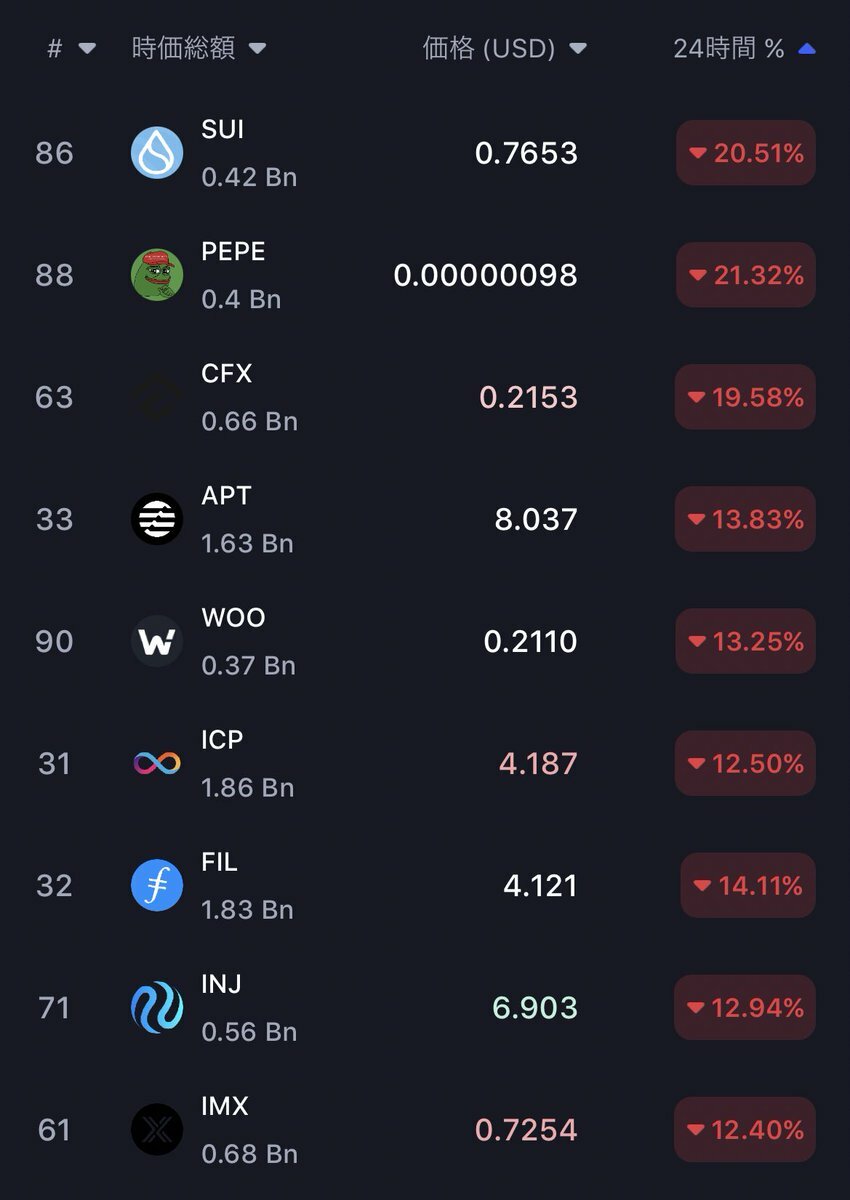Sort the list by rank number
The image size is (850, 1200).
pos(70,48)
